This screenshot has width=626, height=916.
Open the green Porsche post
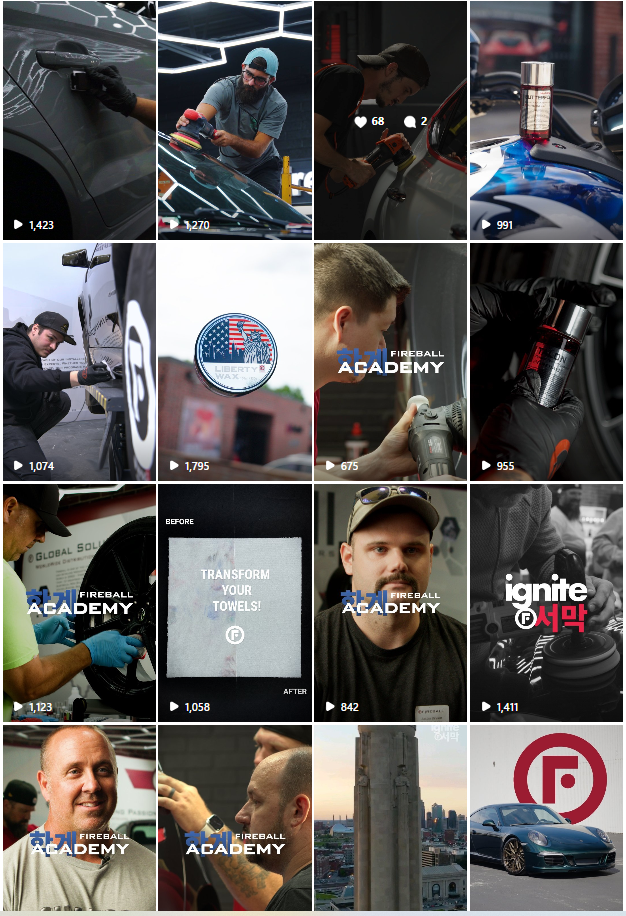[x=546, y=818]
